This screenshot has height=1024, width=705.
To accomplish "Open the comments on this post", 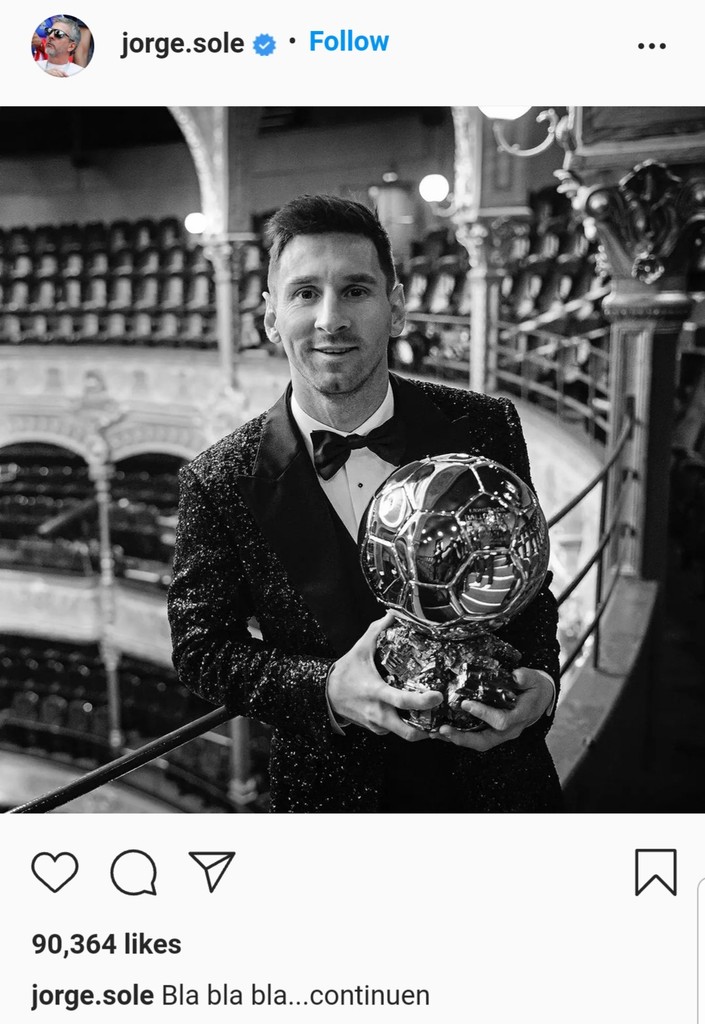I will point(133,872).
